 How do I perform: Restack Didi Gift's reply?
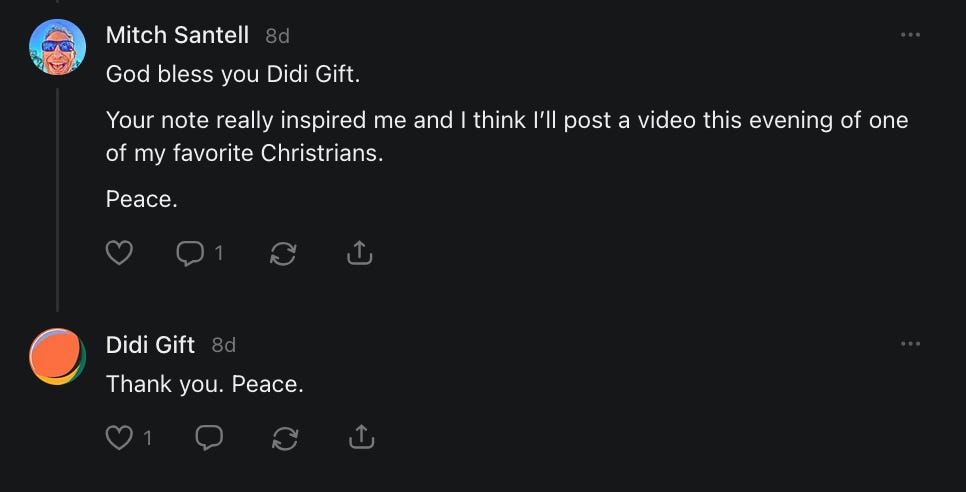point(285,438)
